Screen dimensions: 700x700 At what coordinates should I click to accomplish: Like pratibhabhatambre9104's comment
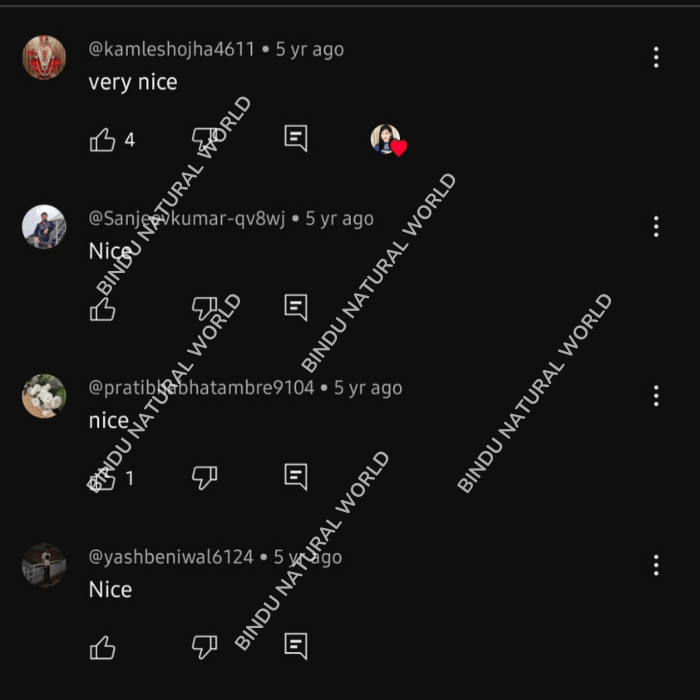tap(103, 478)
